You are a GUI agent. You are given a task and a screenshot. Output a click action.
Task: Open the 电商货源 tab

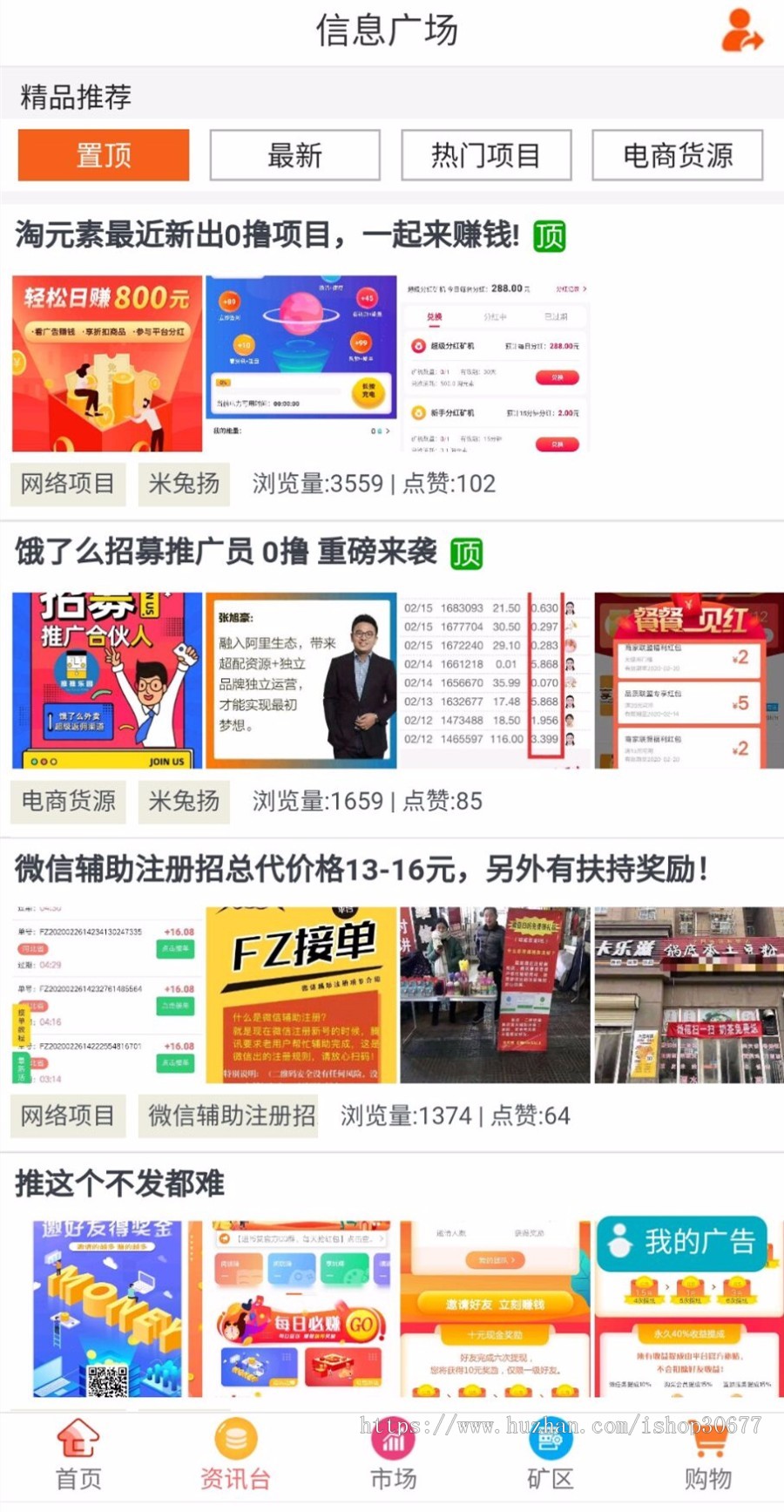pos(677,155)
